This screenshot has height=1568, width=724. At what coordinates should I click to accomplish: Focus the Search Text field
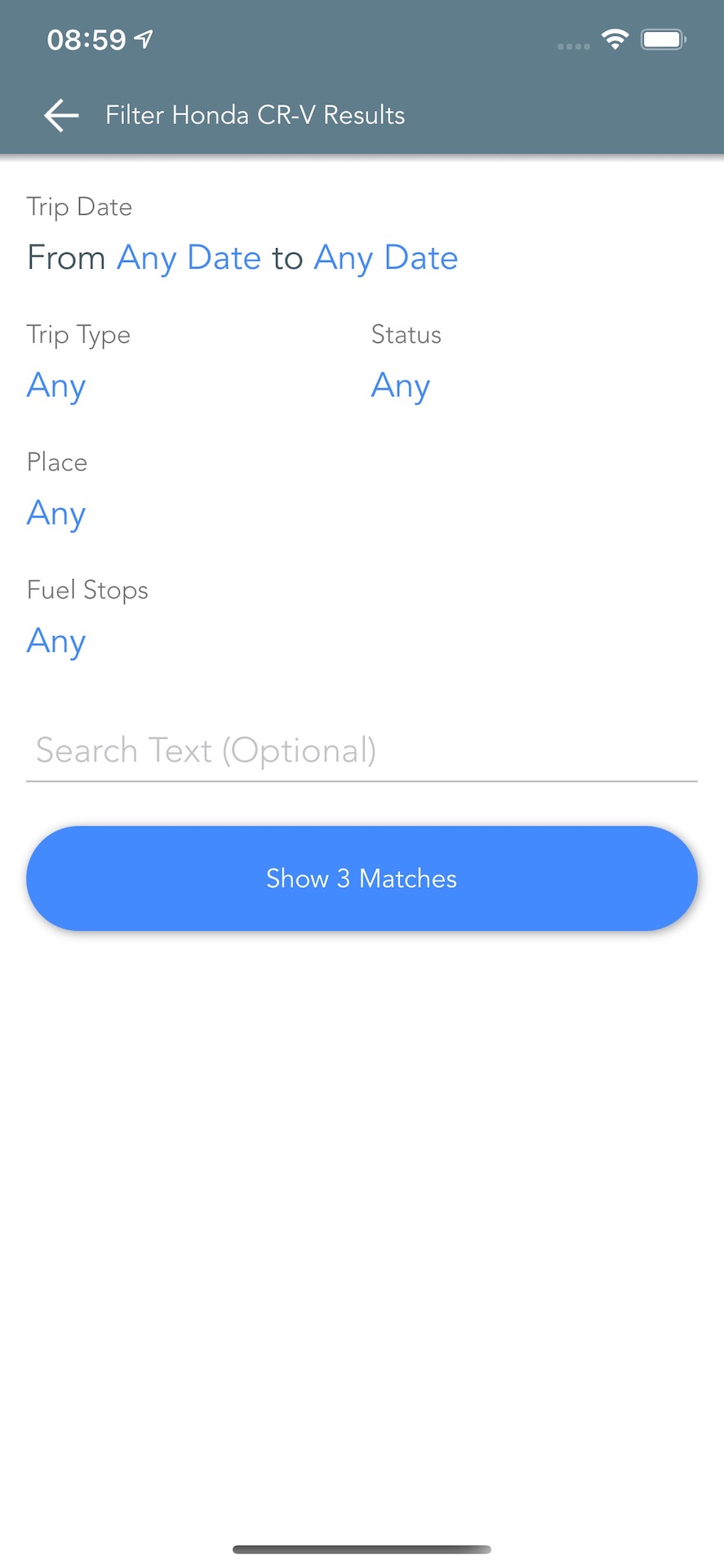click(x=362, y=751)
